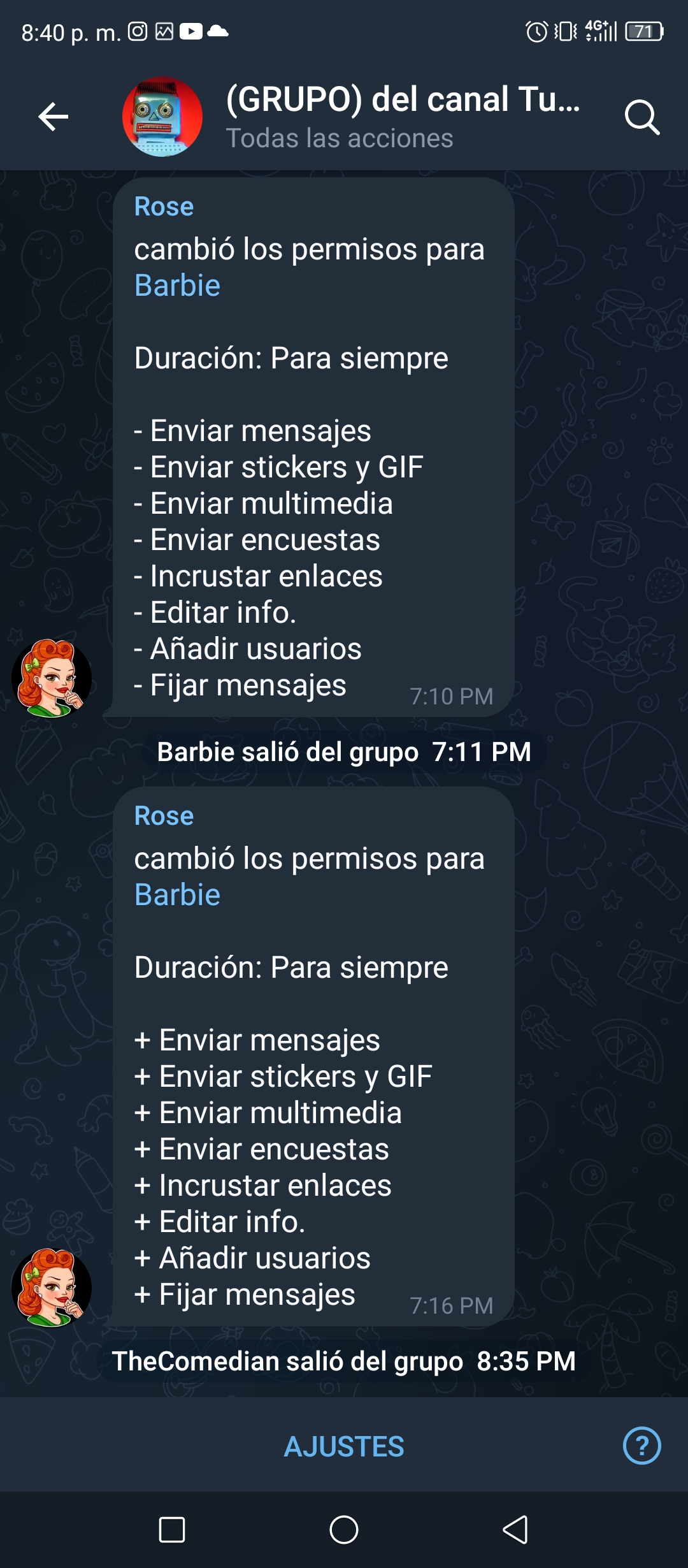Open Rose's name in the 7:16 PM message
This screenshot has width=688, height=1568.
pos(164,816)
